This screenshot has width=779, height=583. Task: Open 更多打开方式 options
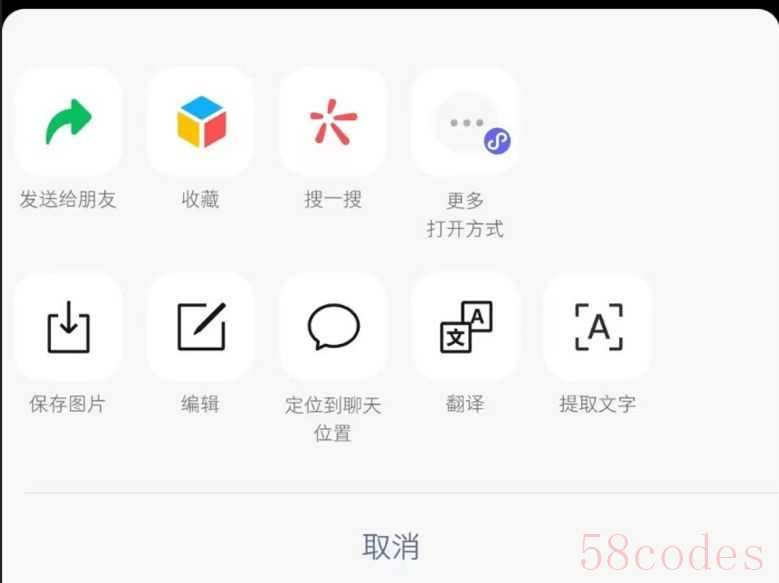465,122
